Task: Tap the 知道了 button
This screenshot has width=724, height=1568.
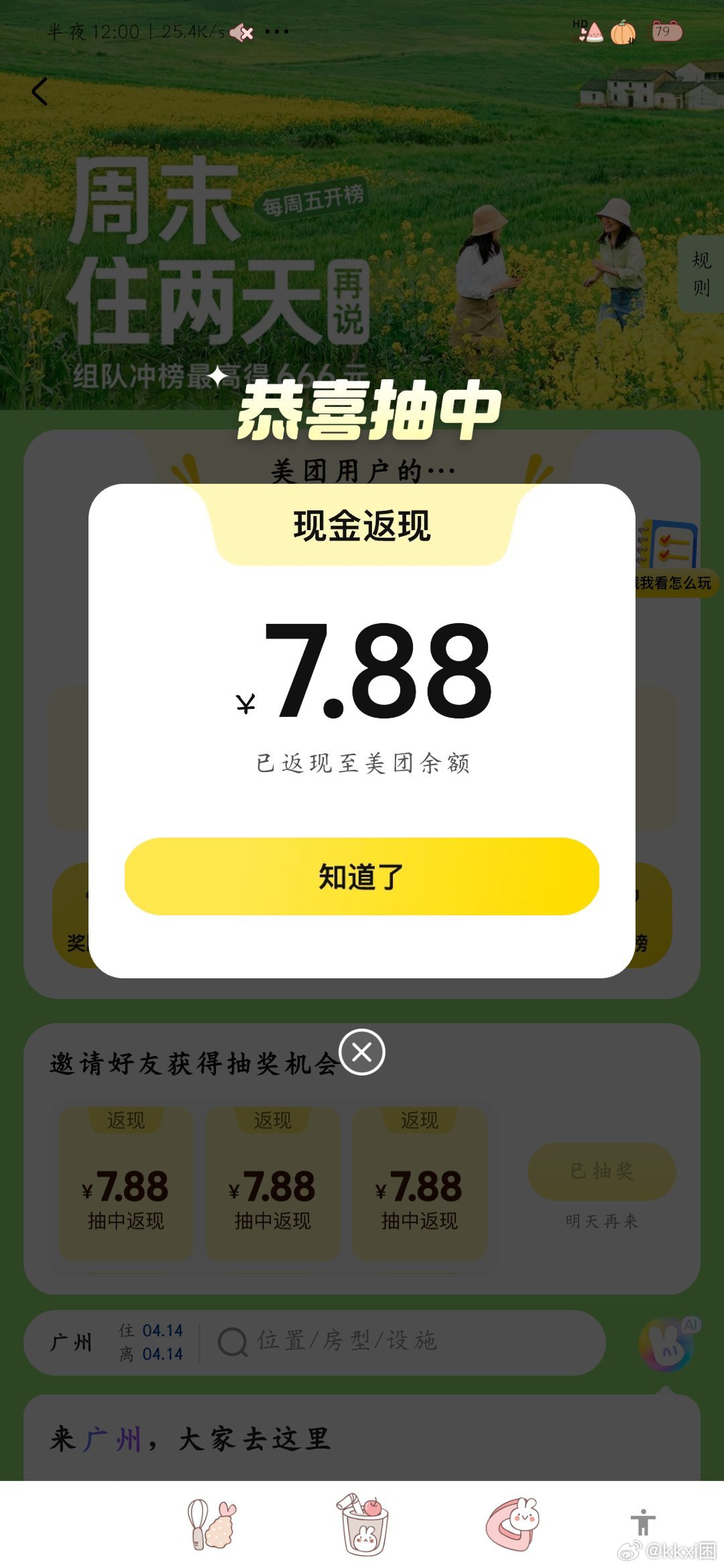Action: (361, 876)
